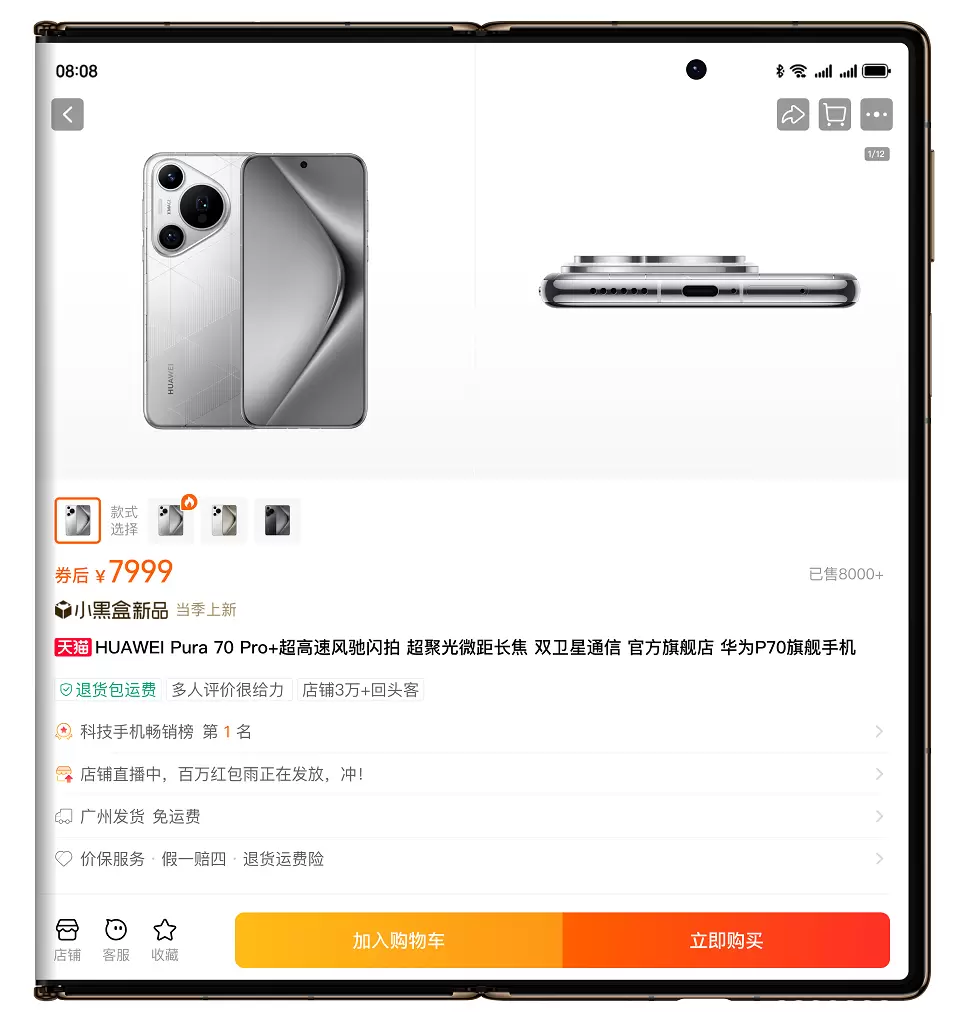This screenshot has width=958, height=1018.
Task: Pick the third light-colored variant thumbnail
Action: pos(224,520)
